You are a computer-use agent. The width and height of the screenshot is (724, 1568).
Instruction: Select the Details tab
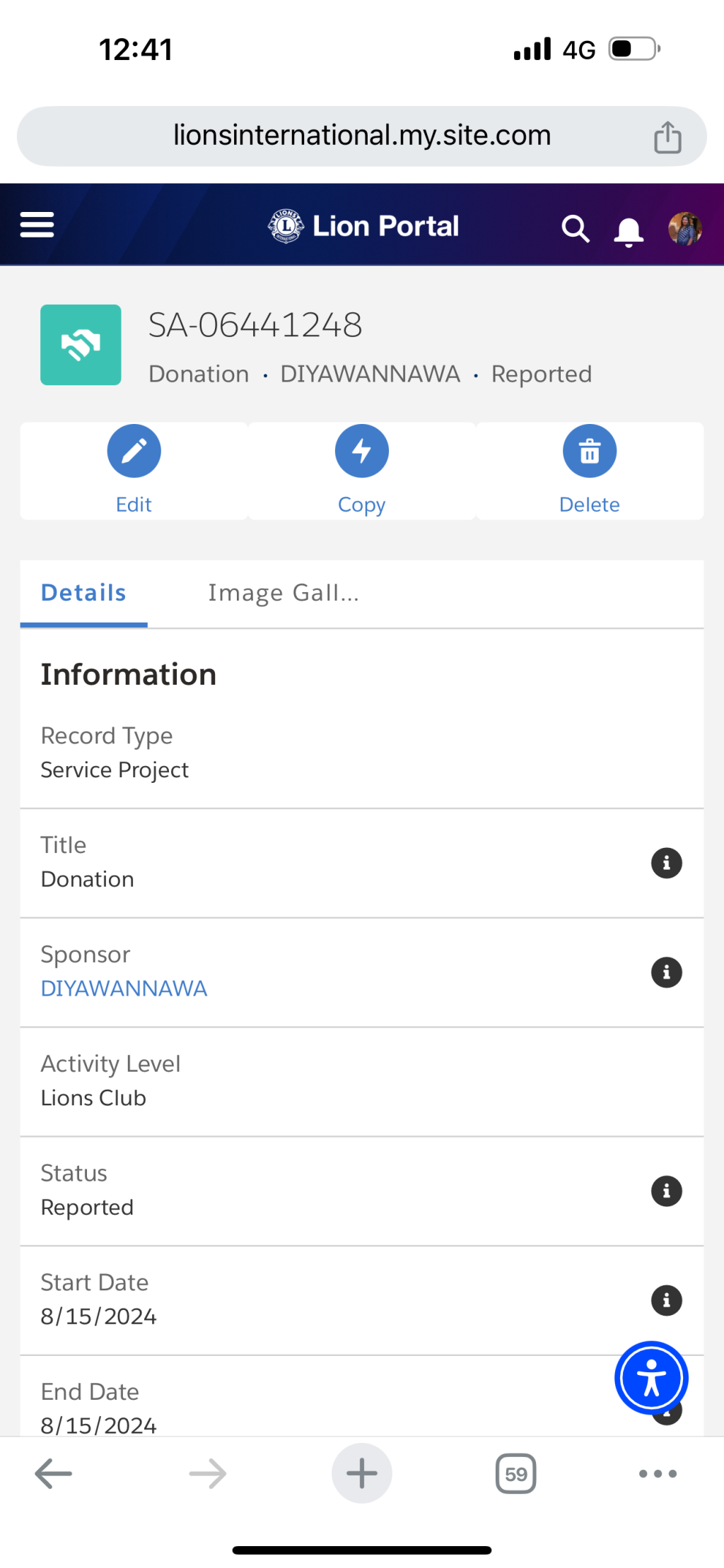(83, 593)
